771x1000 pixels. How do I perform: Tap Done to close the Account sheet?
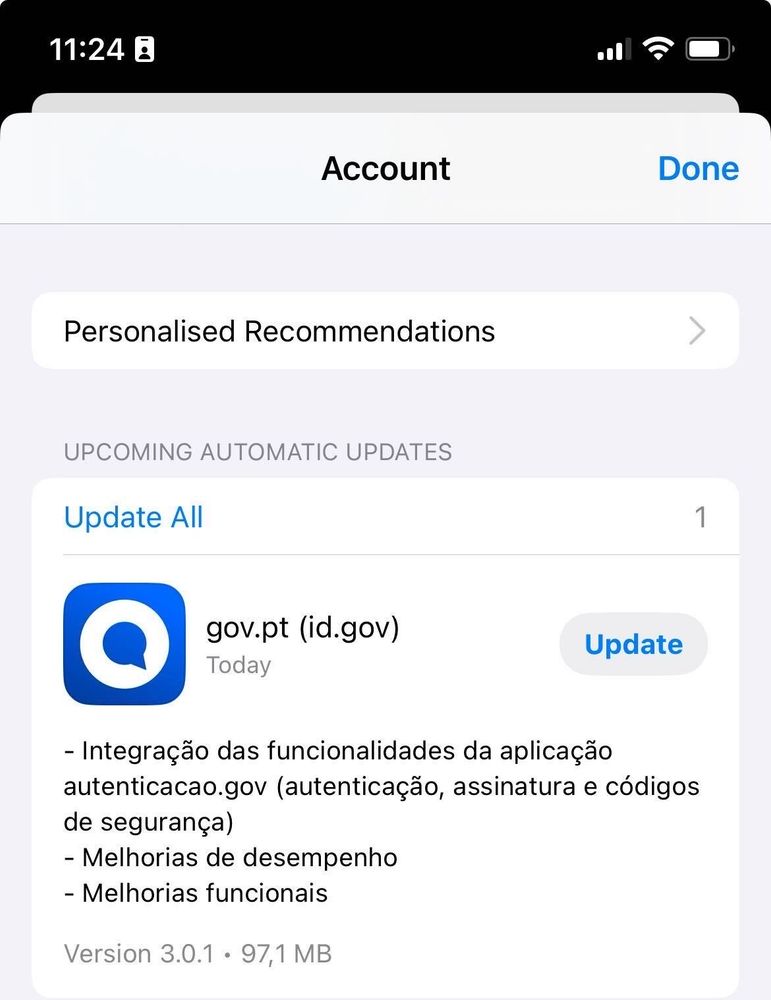(698, 169)
